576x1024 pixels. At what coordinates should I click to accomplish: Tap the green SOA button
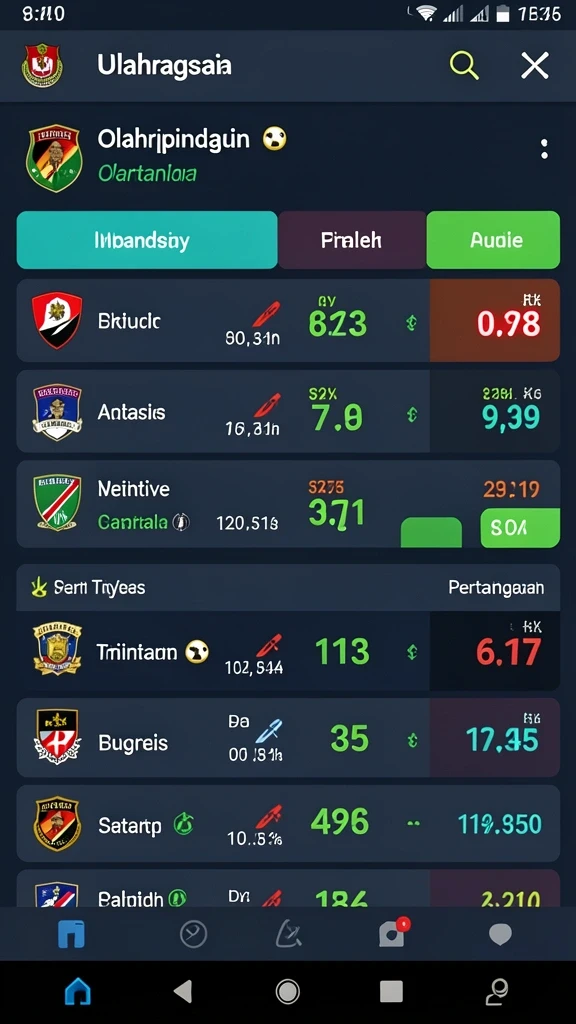pyautogui.click(x=520, y=528)
